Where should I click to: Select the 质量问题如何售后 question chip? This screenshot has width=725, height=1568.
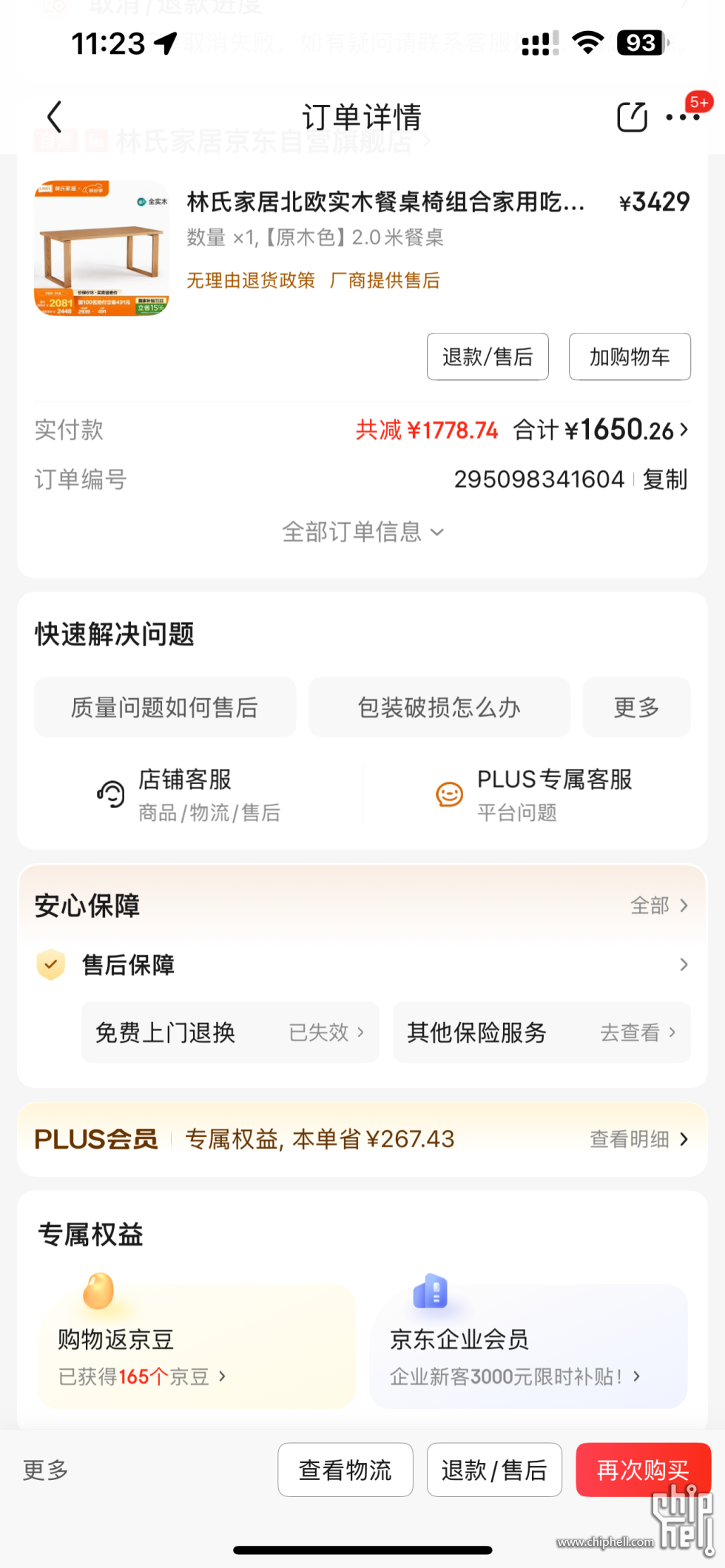coord(164,707)
